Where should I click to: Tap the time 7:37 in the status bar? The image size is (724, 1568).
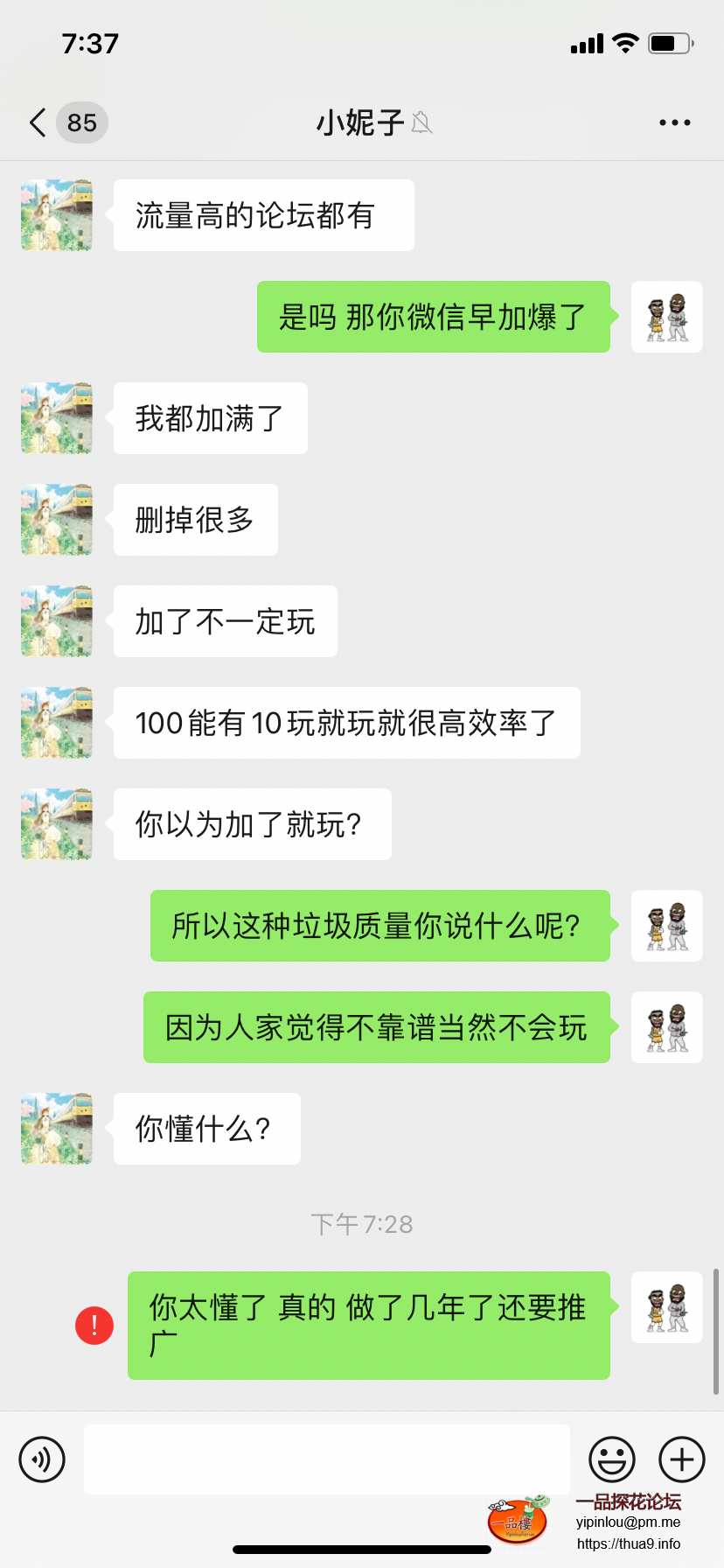[x=91, y=43]
